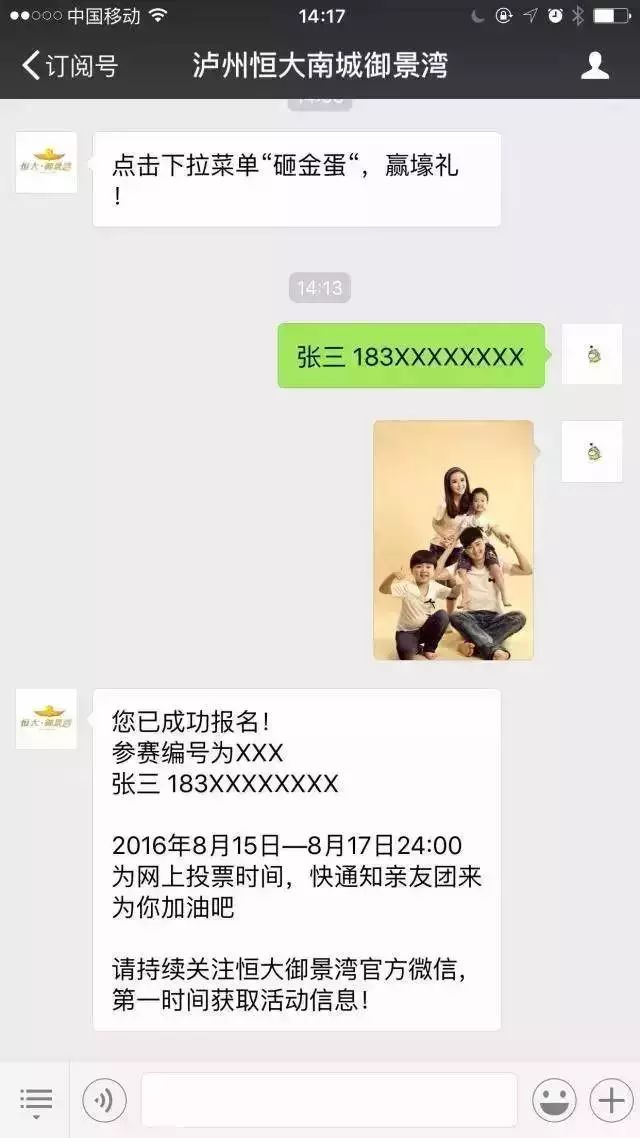This screenshot has height=1138, width=640.
Task: Tap the 恒大御景湾 avatar beside 砸金蛋 message
Action: (x=46, y=163)
